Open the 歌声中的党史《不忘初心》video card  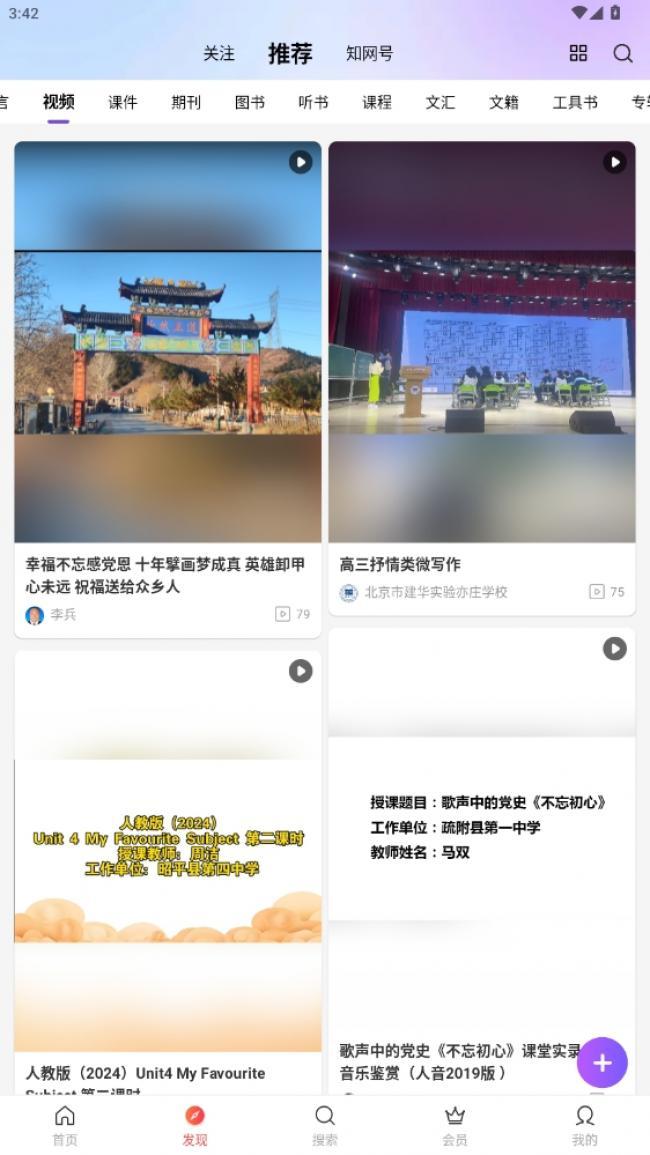click(x=482, y=861)
